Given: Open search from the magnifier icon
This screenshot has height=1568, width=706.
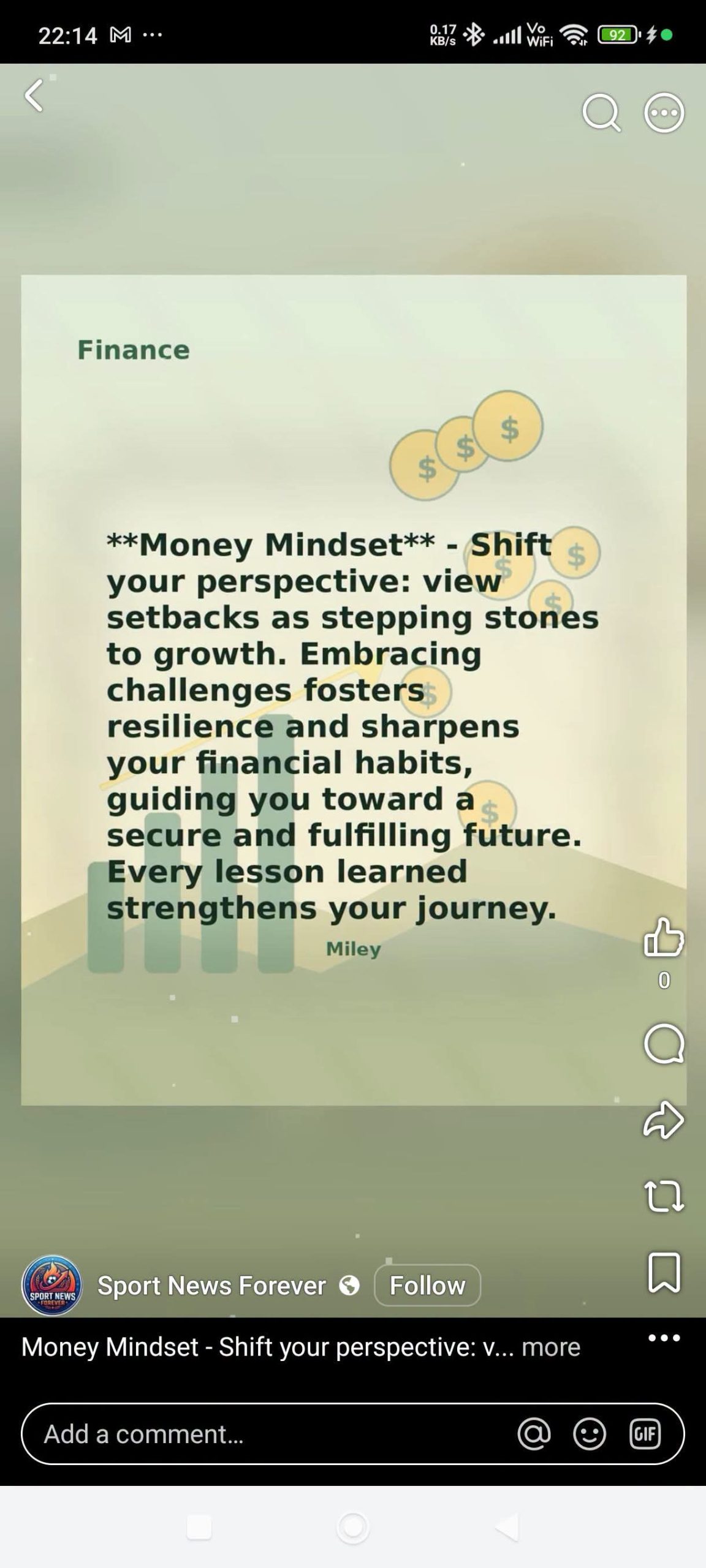Looking at the screenshot, I should tap(601, 113).
